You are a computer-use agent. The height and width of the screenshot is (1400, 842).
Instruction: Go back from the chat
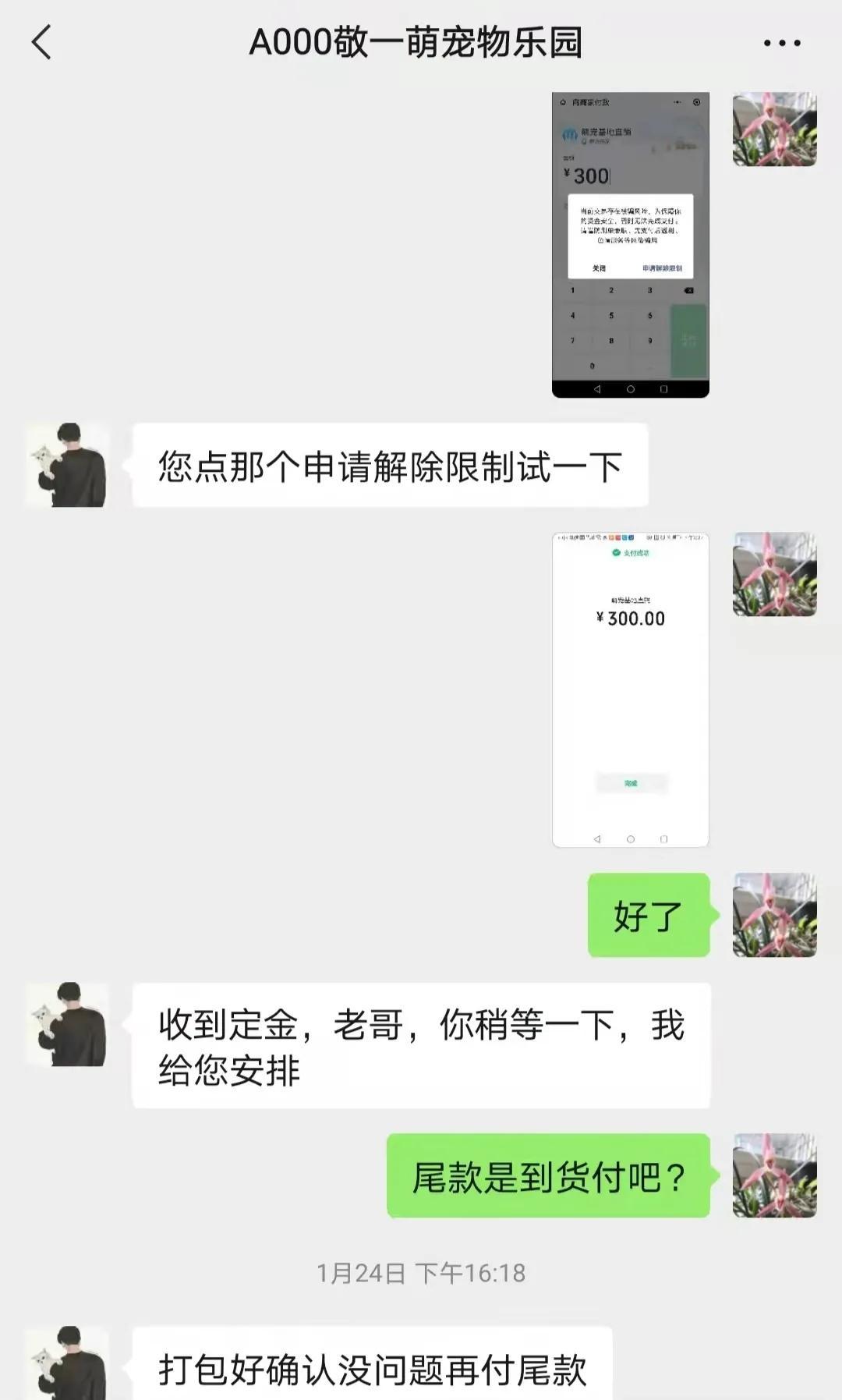click(42, 42)
